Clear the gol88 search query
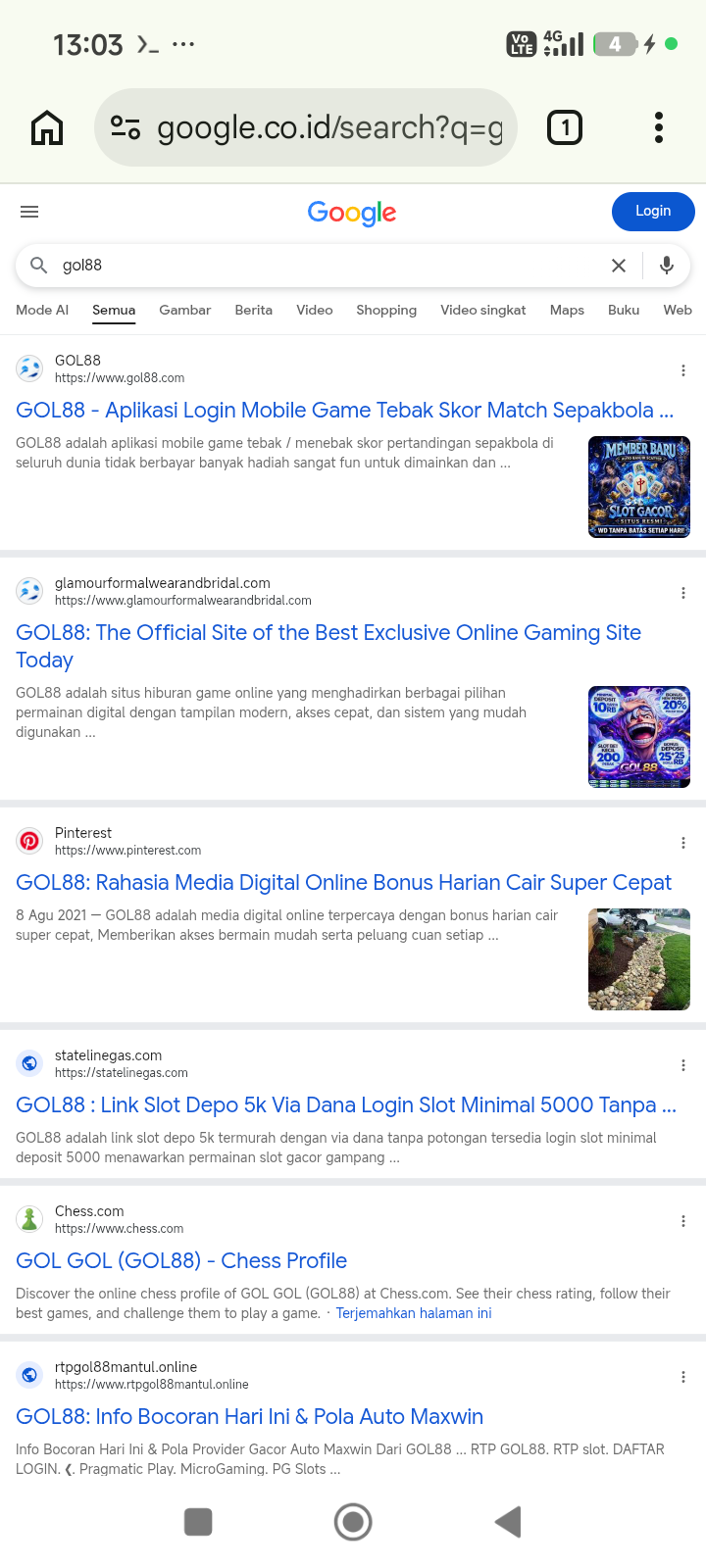This screenshot has width=706, height=1568. [x=619, y=266]
